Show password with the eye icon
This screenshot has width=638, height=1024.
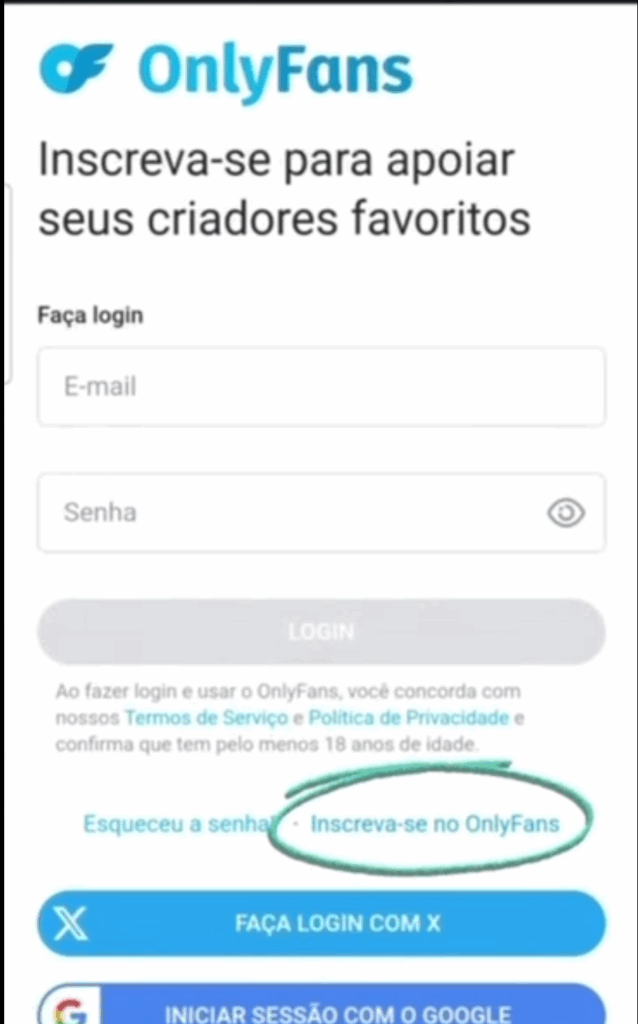[566, 513]
